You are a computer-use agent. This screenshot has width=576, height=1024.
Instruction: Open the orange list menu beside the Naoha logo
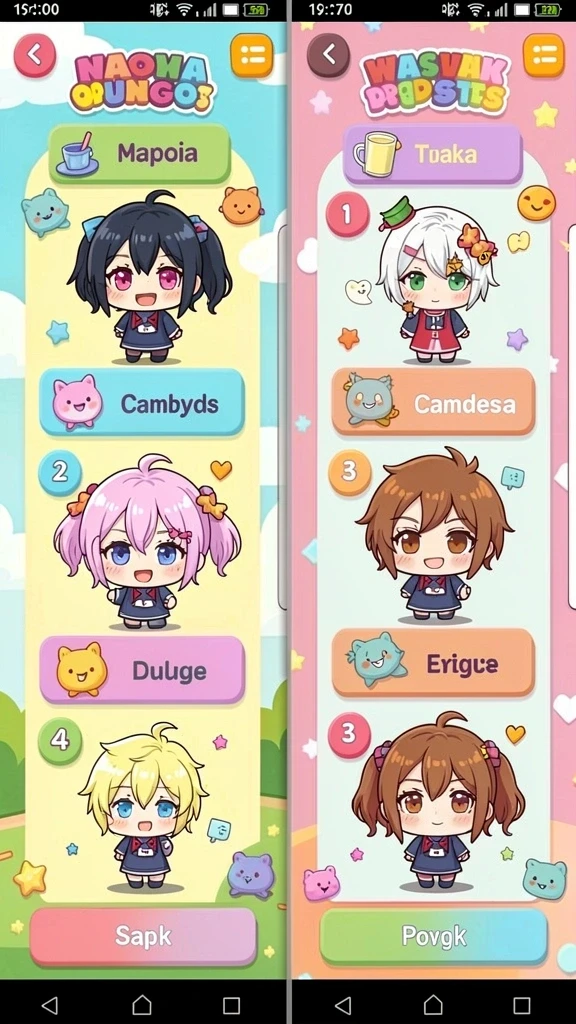[251, 56]
